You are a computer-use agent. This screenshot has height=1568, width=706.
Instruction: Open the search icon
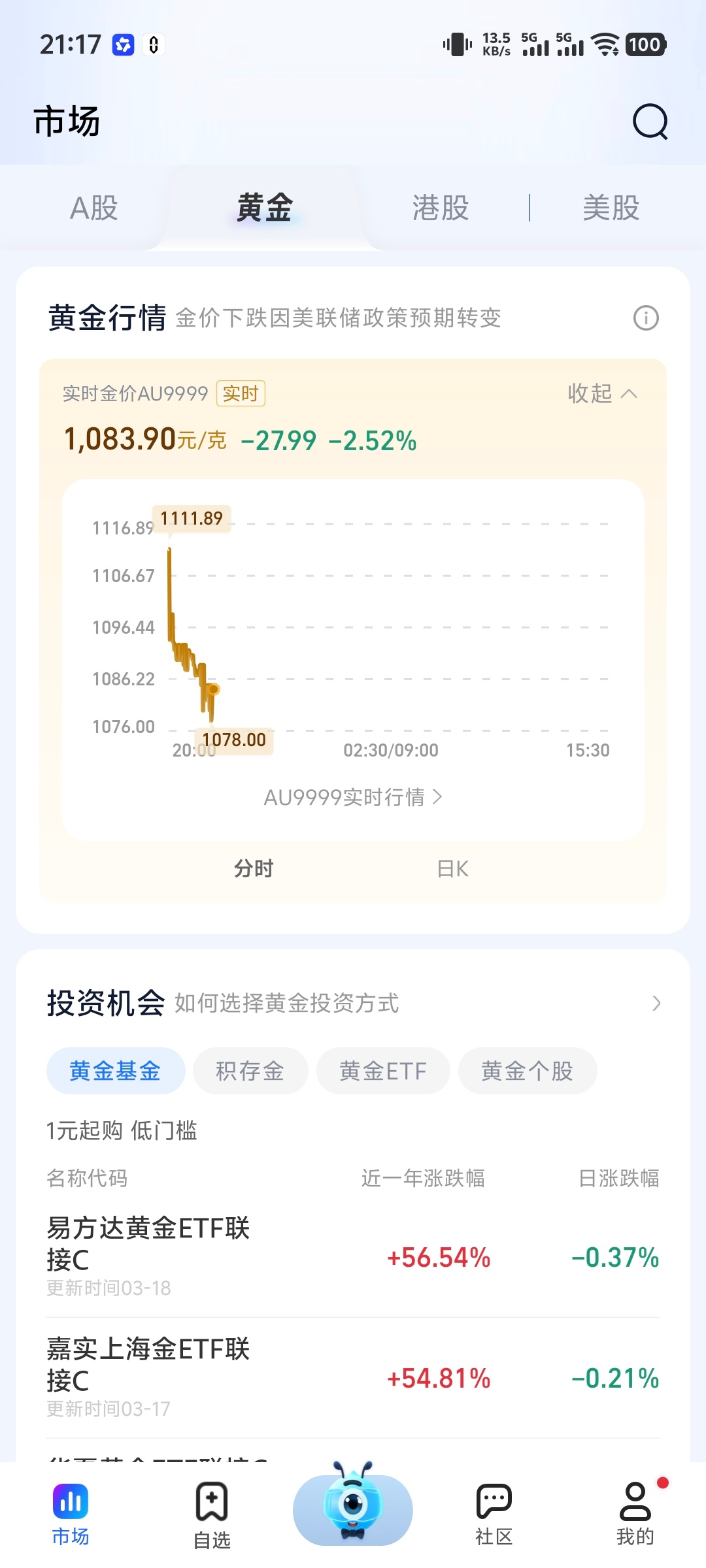[x=648, y=122]
